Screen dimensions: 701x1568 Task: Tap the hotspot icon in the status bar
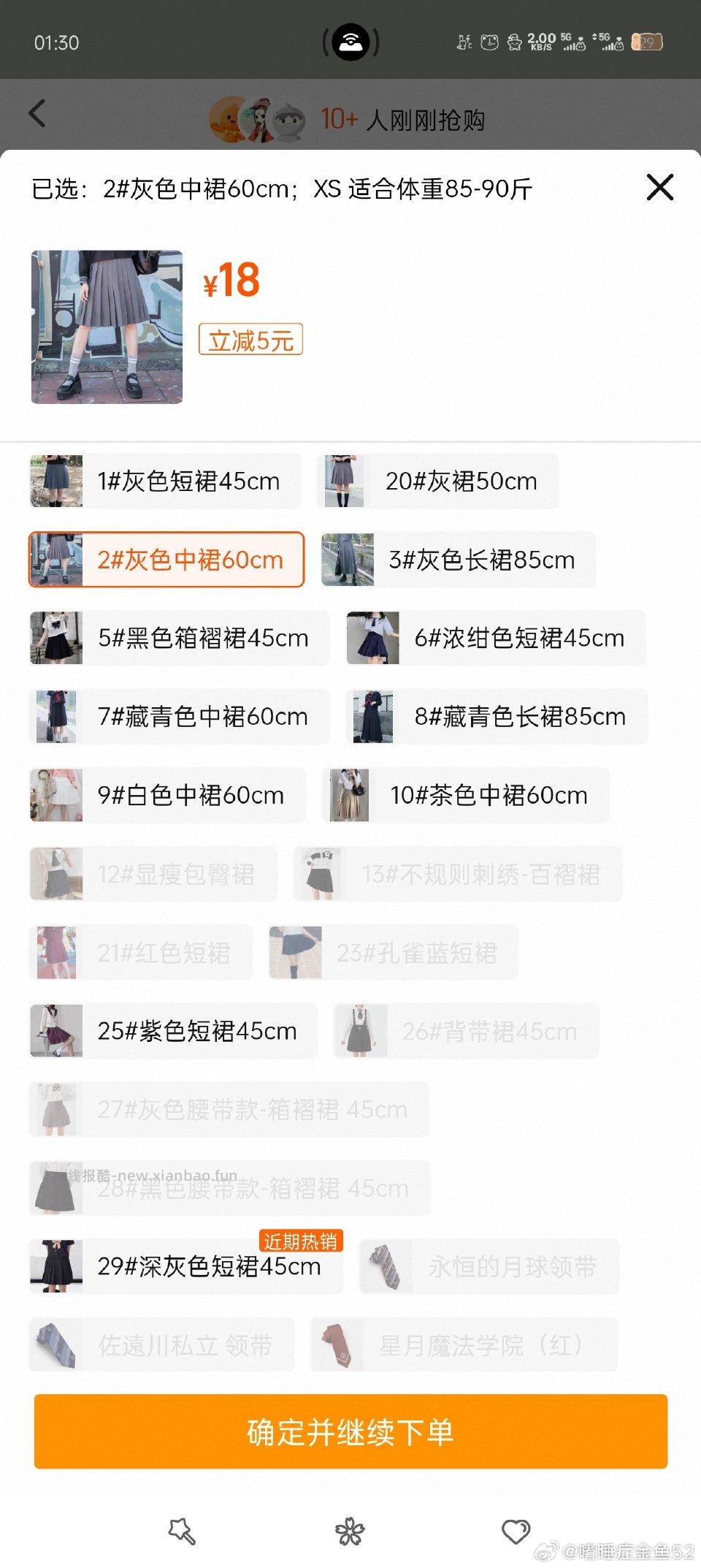[x=350, y=42]
